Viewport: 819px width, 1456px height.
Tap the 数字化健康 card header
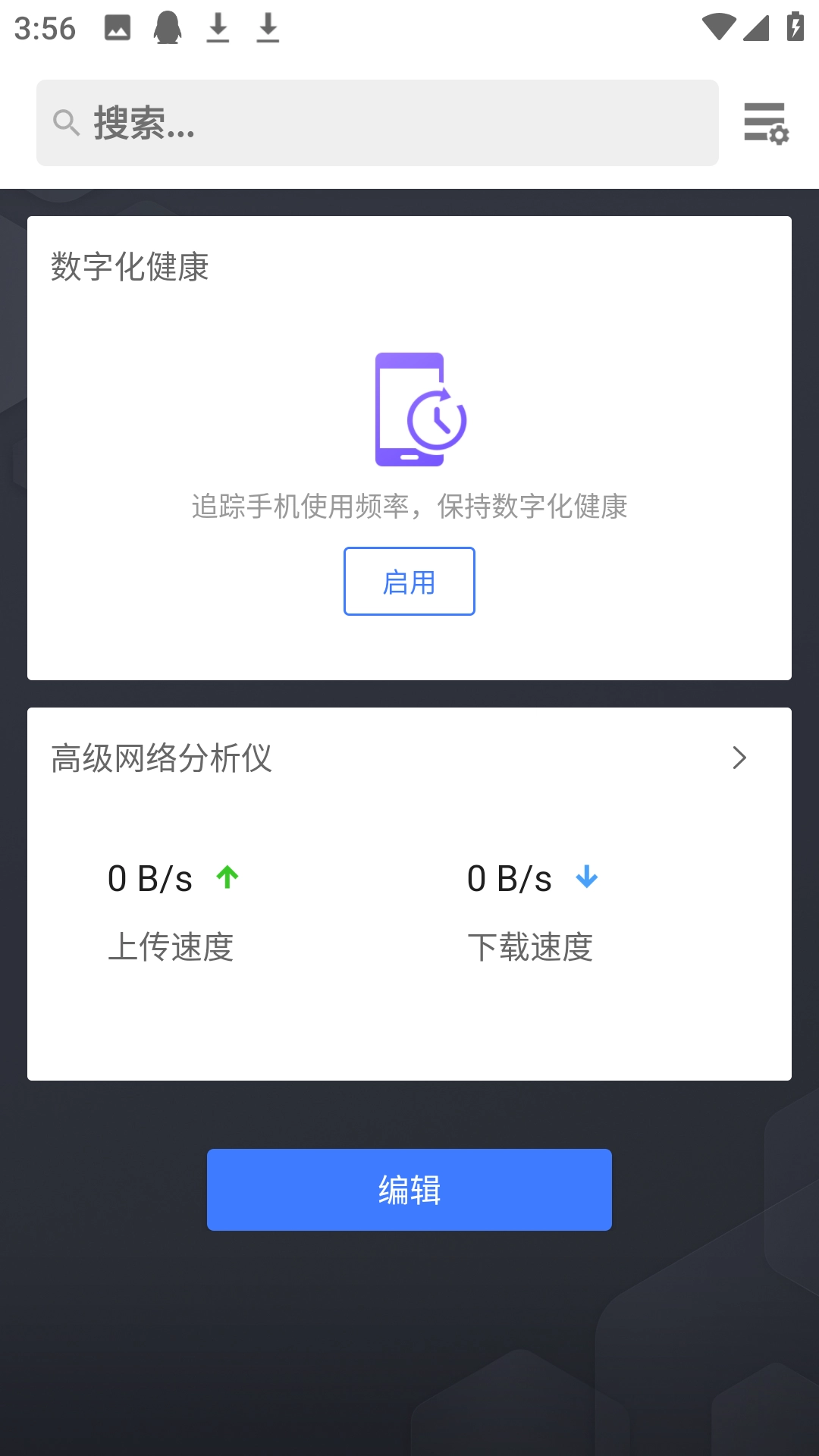(x=130, y=266)
